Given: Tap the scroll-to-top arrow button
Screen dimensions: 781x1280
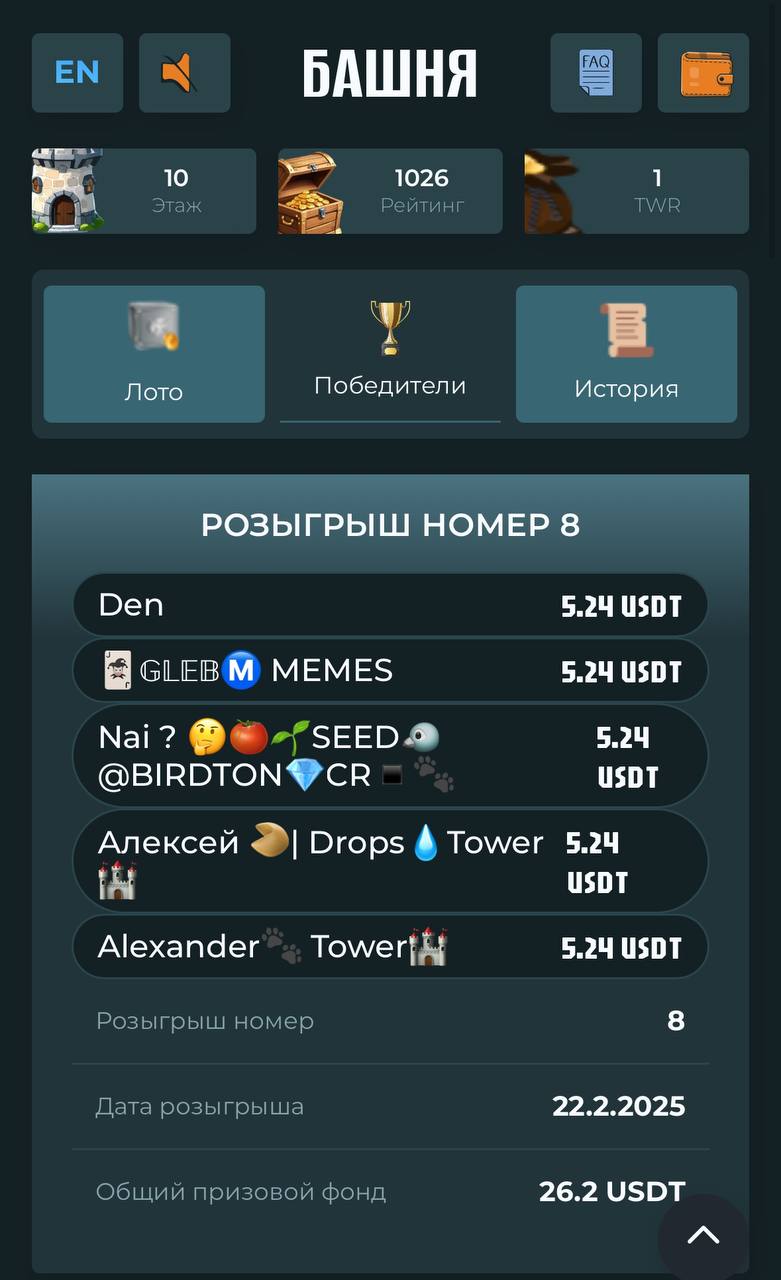Looking at the screenshot, I should click(703, 1236).
